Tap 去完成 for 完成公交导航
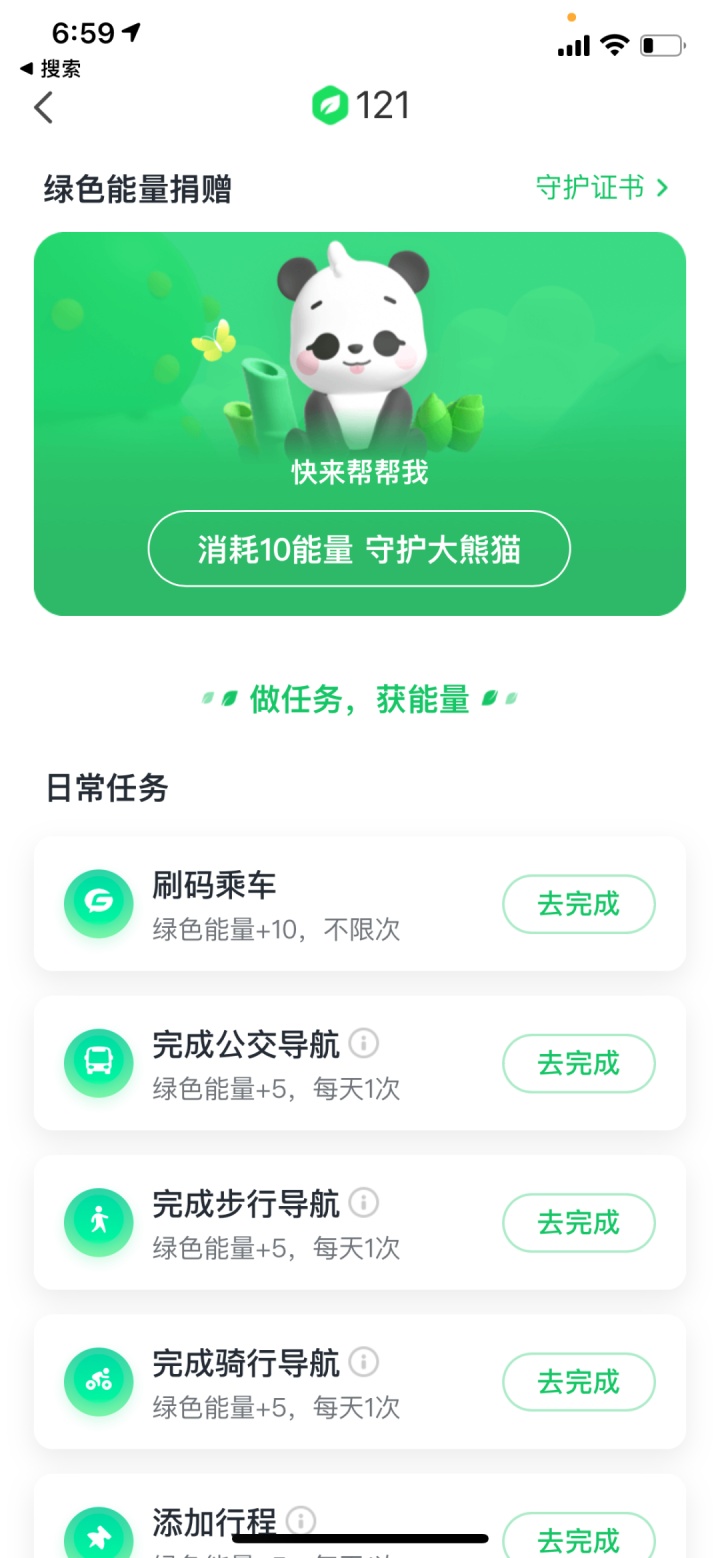 pyautogui.click(x=578, y=1063)
